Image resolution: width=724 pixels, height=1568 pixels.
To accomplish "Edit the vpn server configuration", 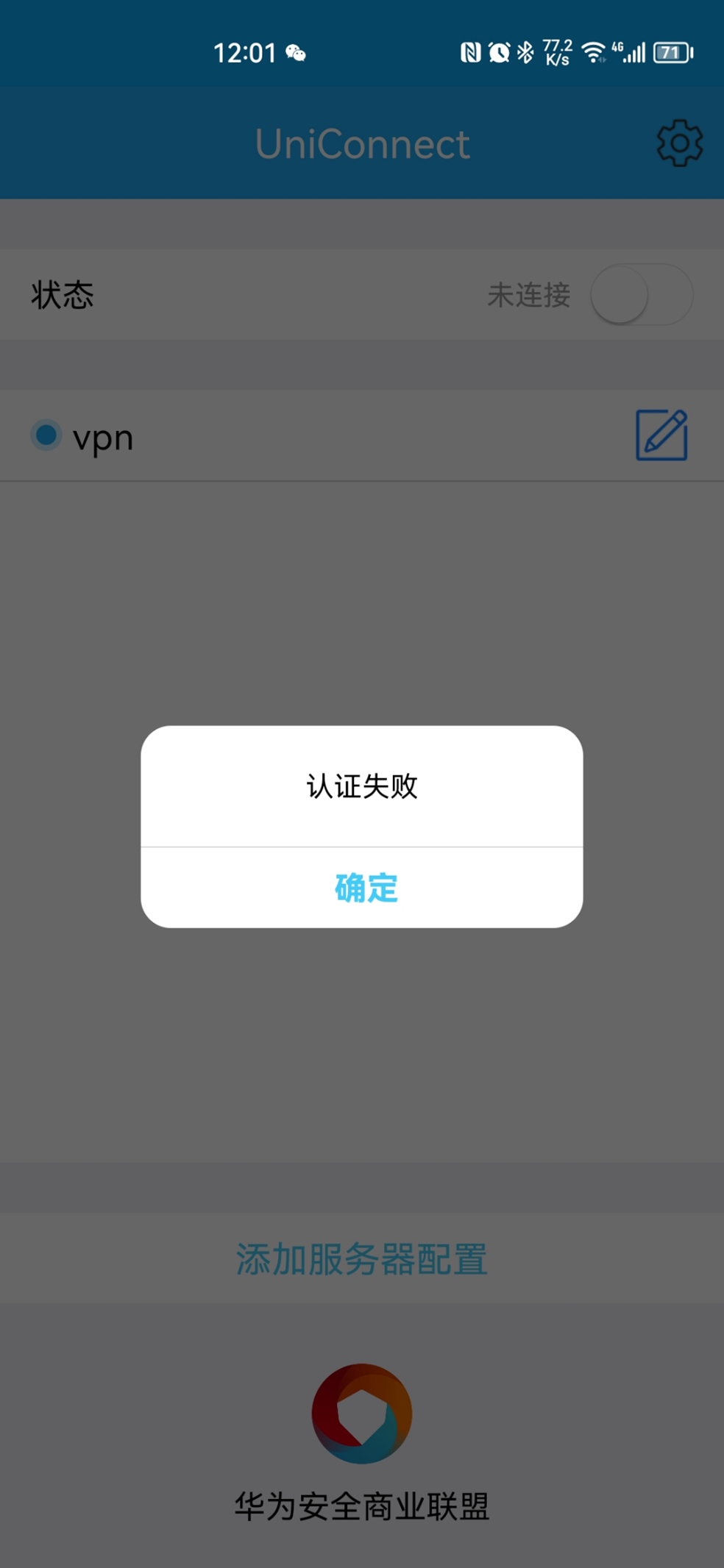I will point(661,435).
